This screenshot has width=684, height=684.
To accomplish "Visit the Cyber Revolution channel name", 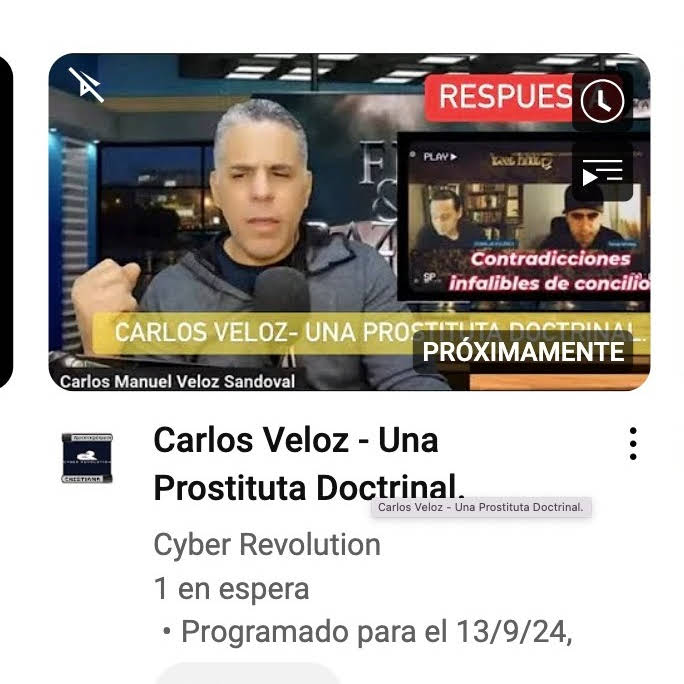I will pyautogui.click(x=267, y=545).
